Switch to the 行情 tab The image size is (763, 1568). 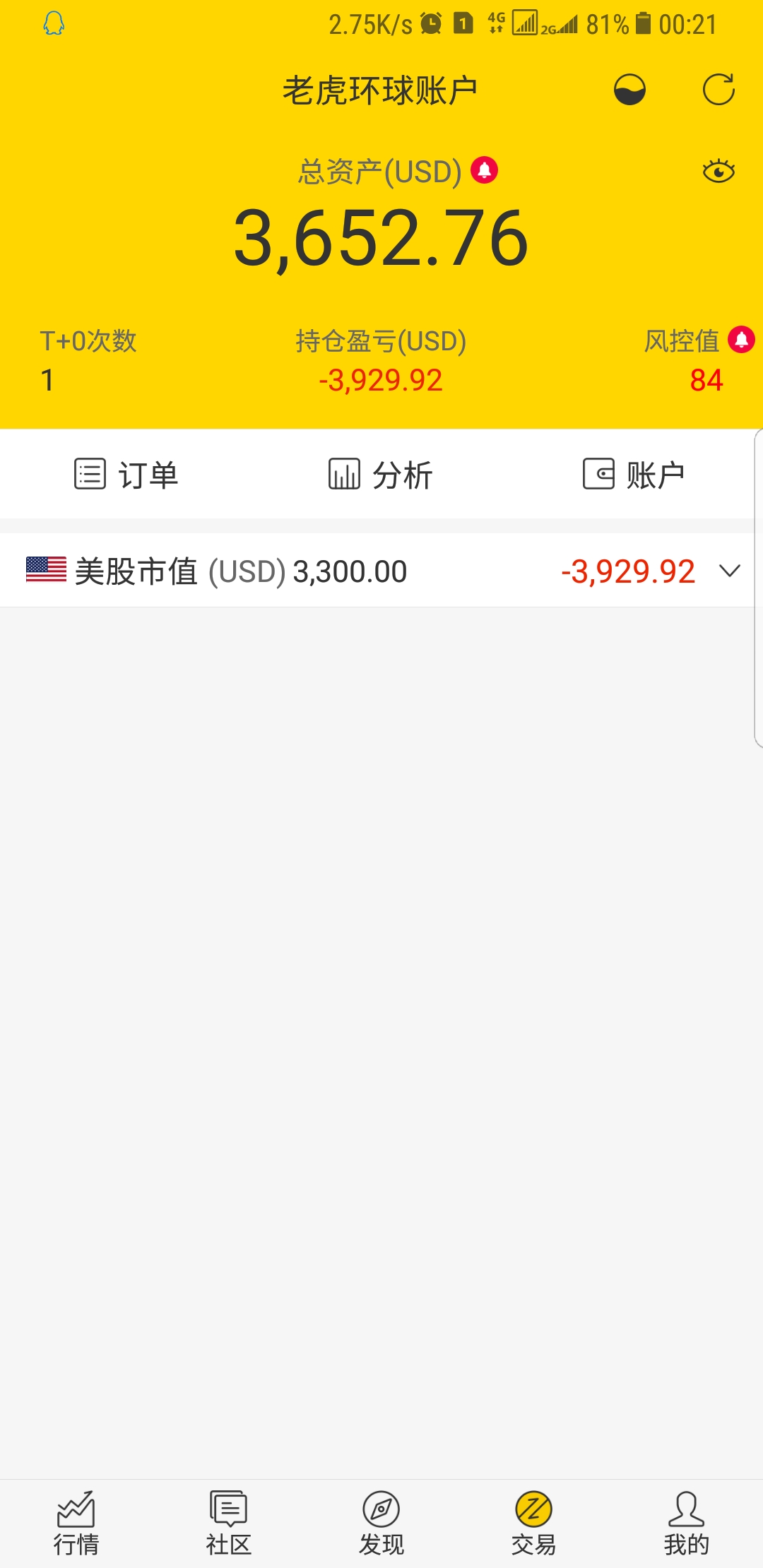pos(76,1524)
